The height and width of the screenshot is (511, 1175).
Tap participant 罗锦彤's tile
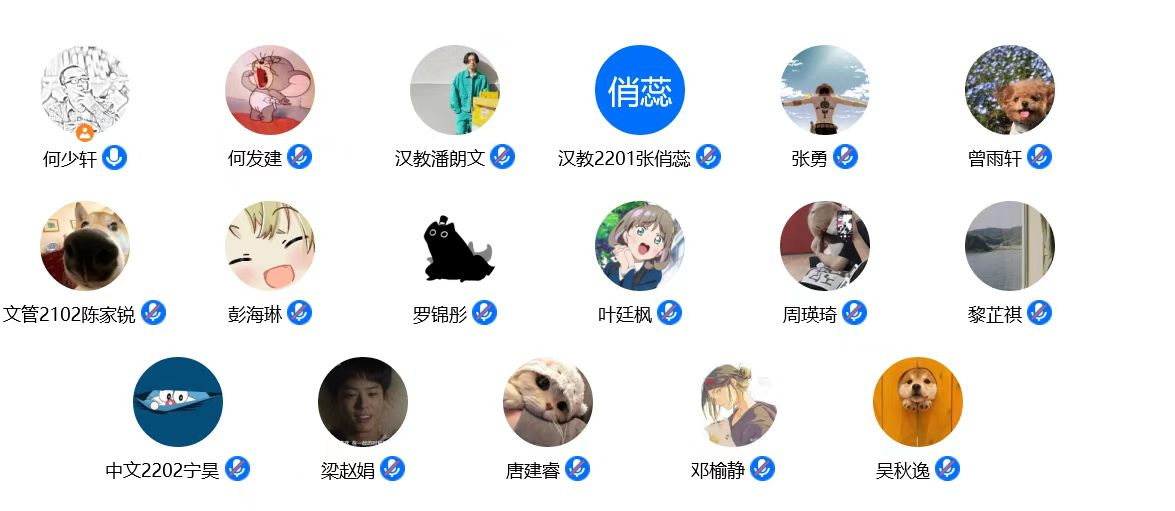[x=455, y=246]
